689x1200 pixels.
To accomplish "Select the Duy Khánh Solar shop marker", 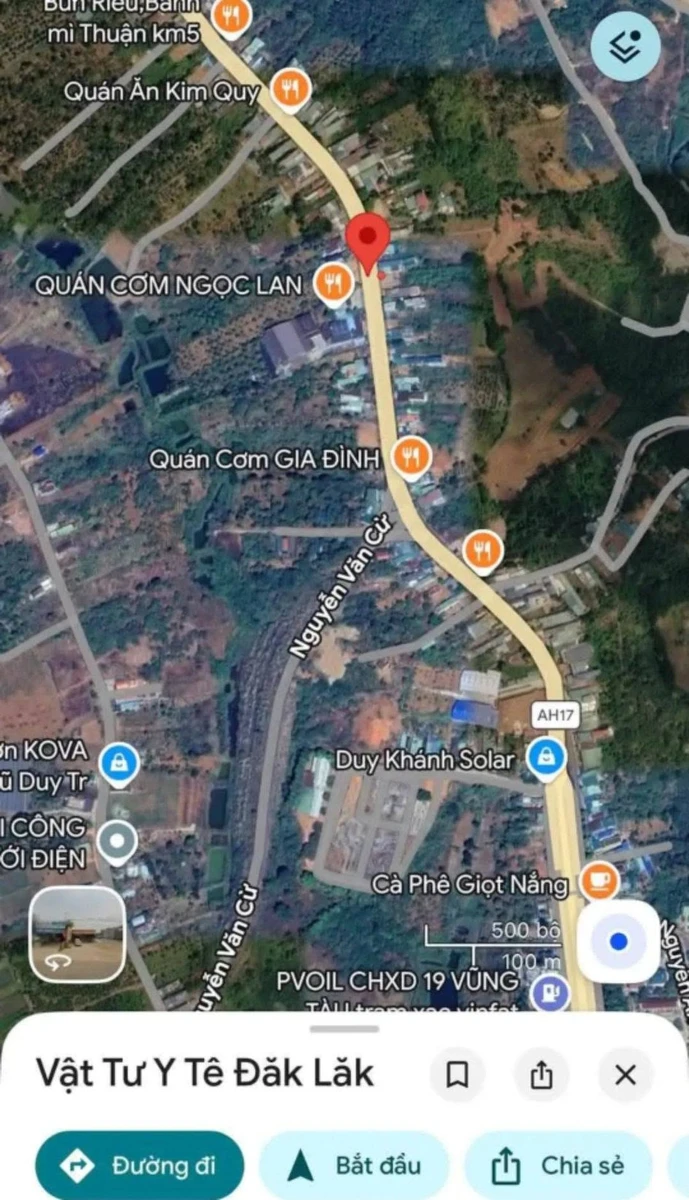I will pyautogui.click(x=546, y=760).
